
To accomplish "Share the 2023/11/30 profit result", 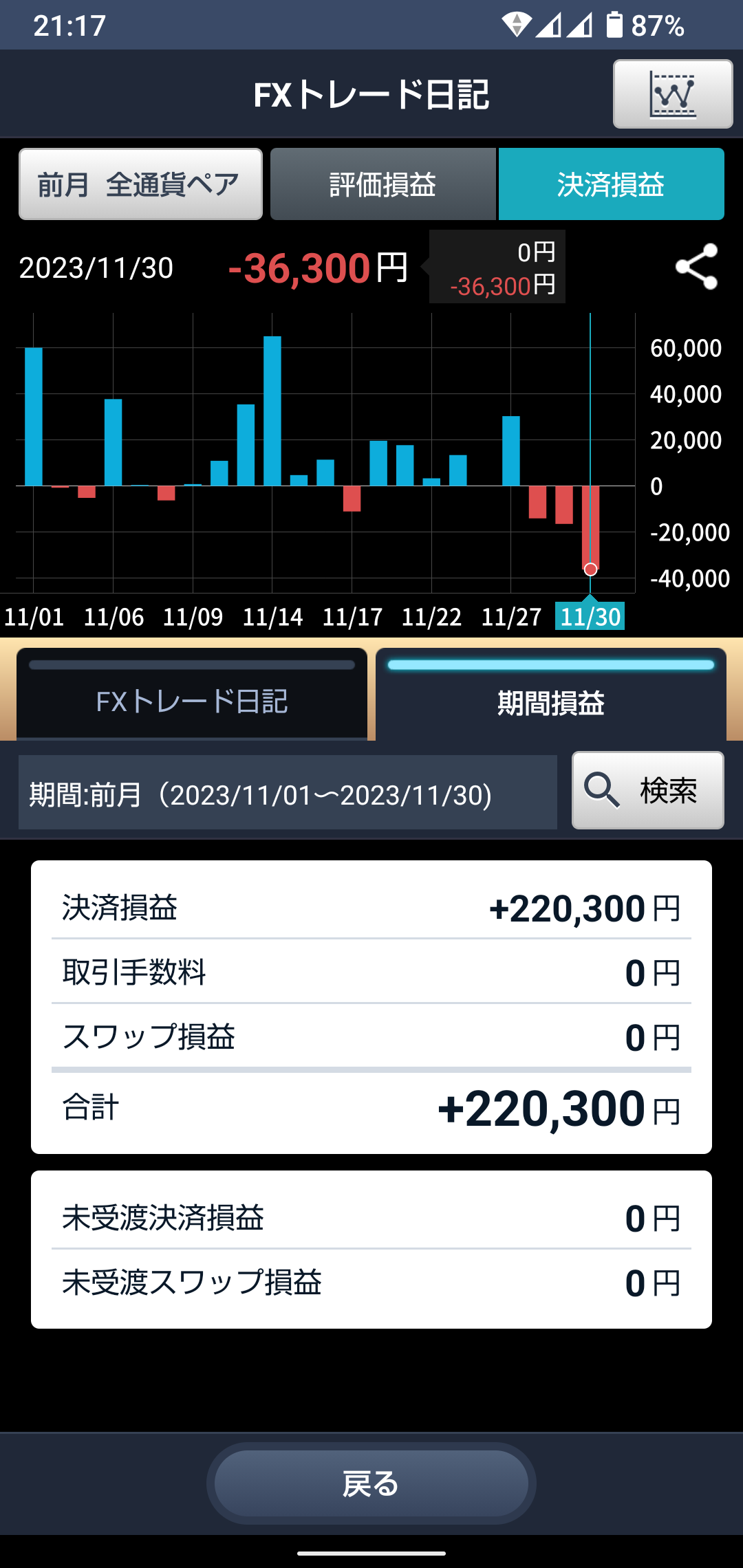I will point(696,267).
